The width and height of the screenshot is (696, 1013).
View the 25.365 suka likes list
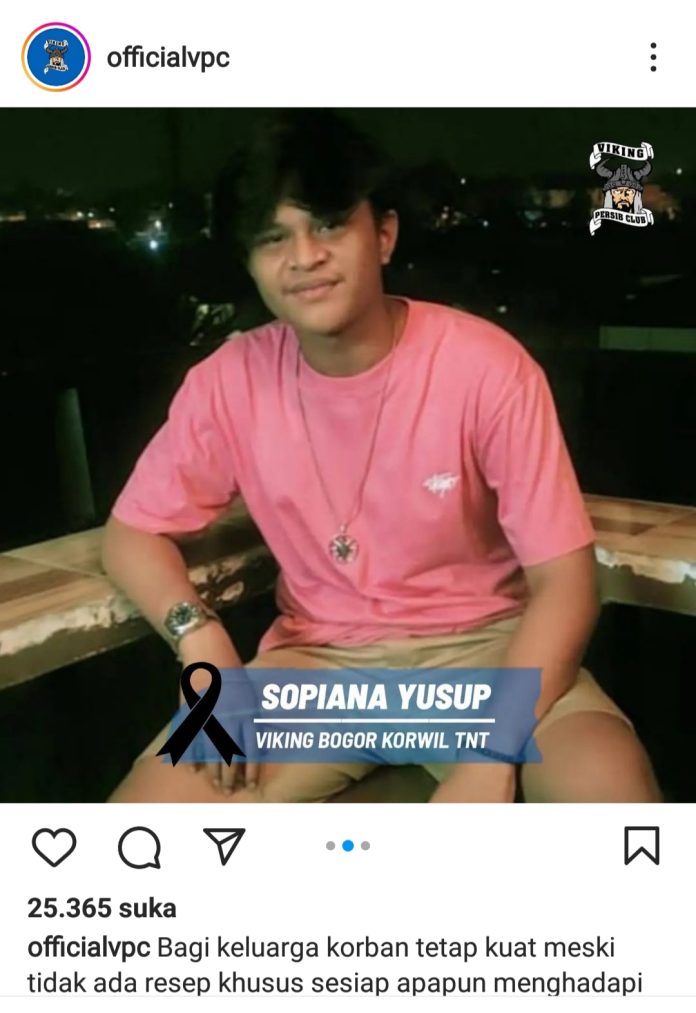[x=102, y=908]
